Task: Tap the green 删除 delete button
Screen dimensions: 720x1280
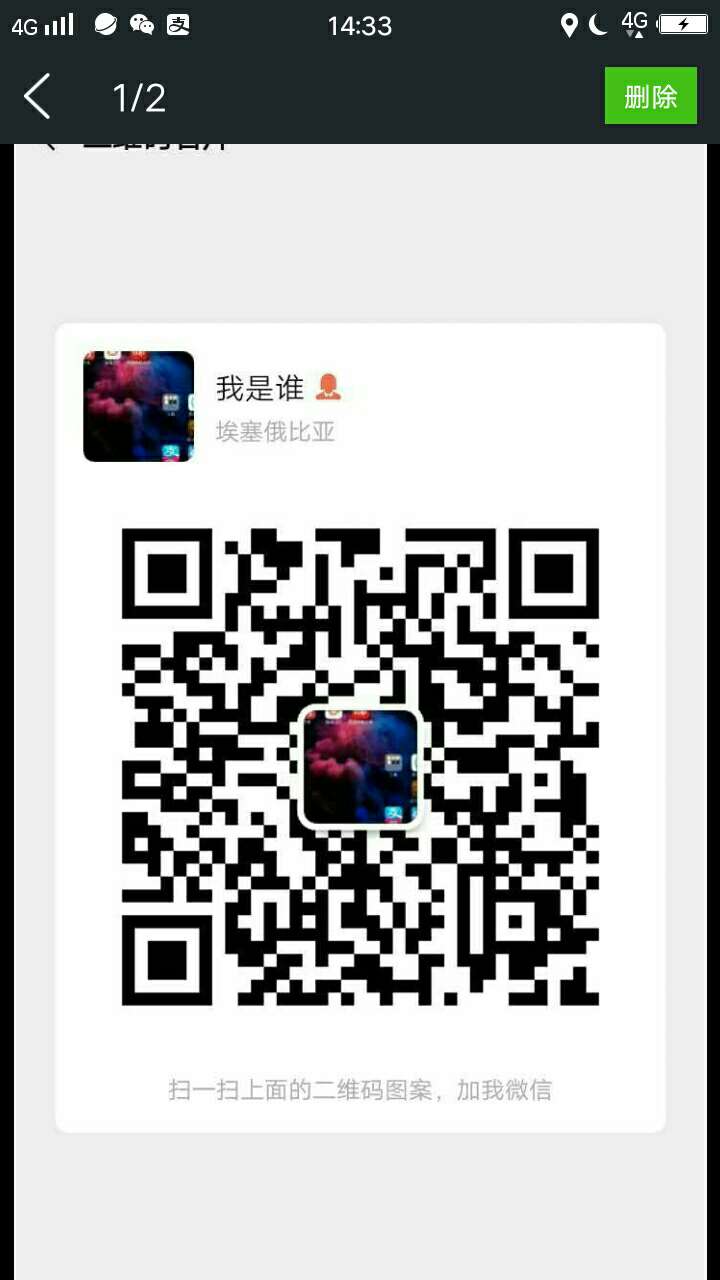Action: coord(650,97)
